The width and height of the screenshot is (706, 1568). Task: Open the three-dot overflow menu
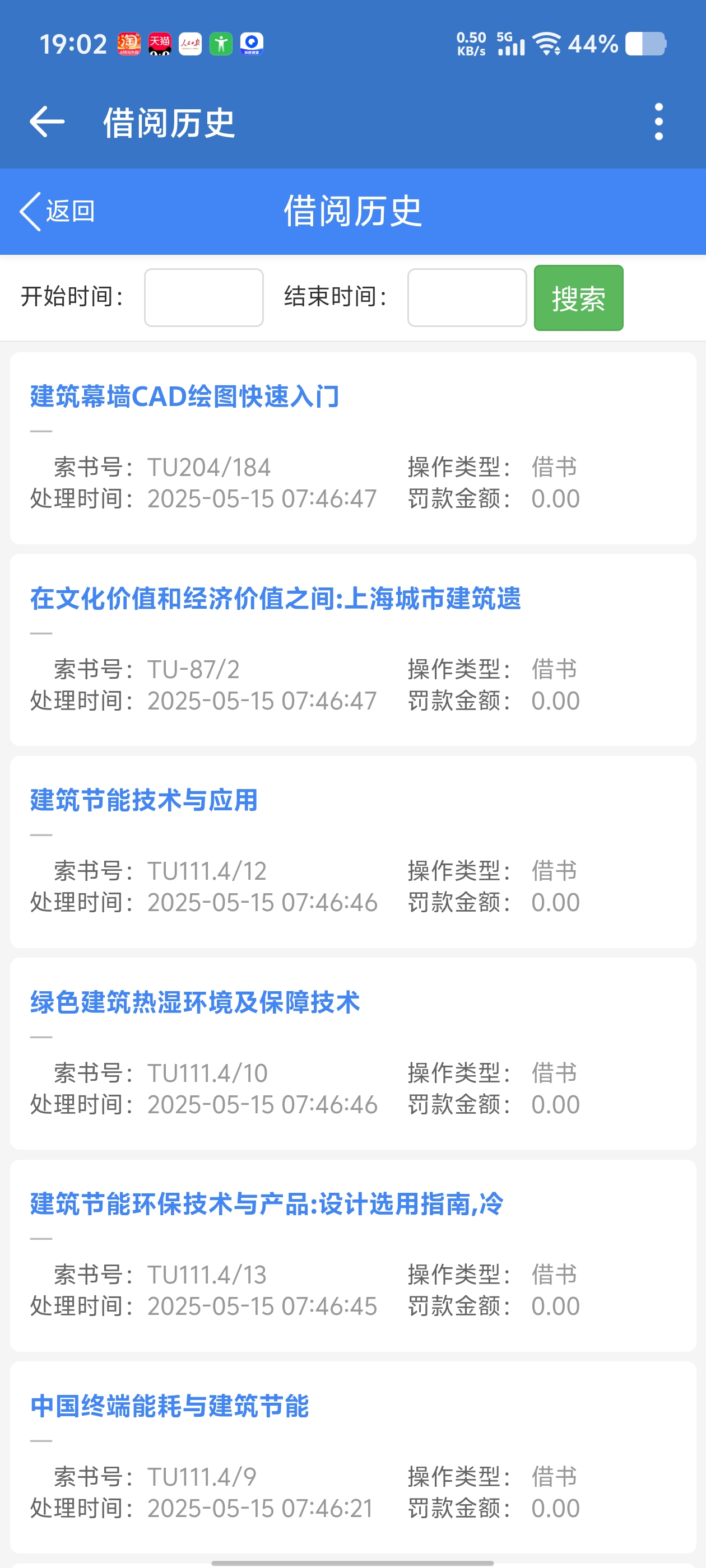pos(658,122)
